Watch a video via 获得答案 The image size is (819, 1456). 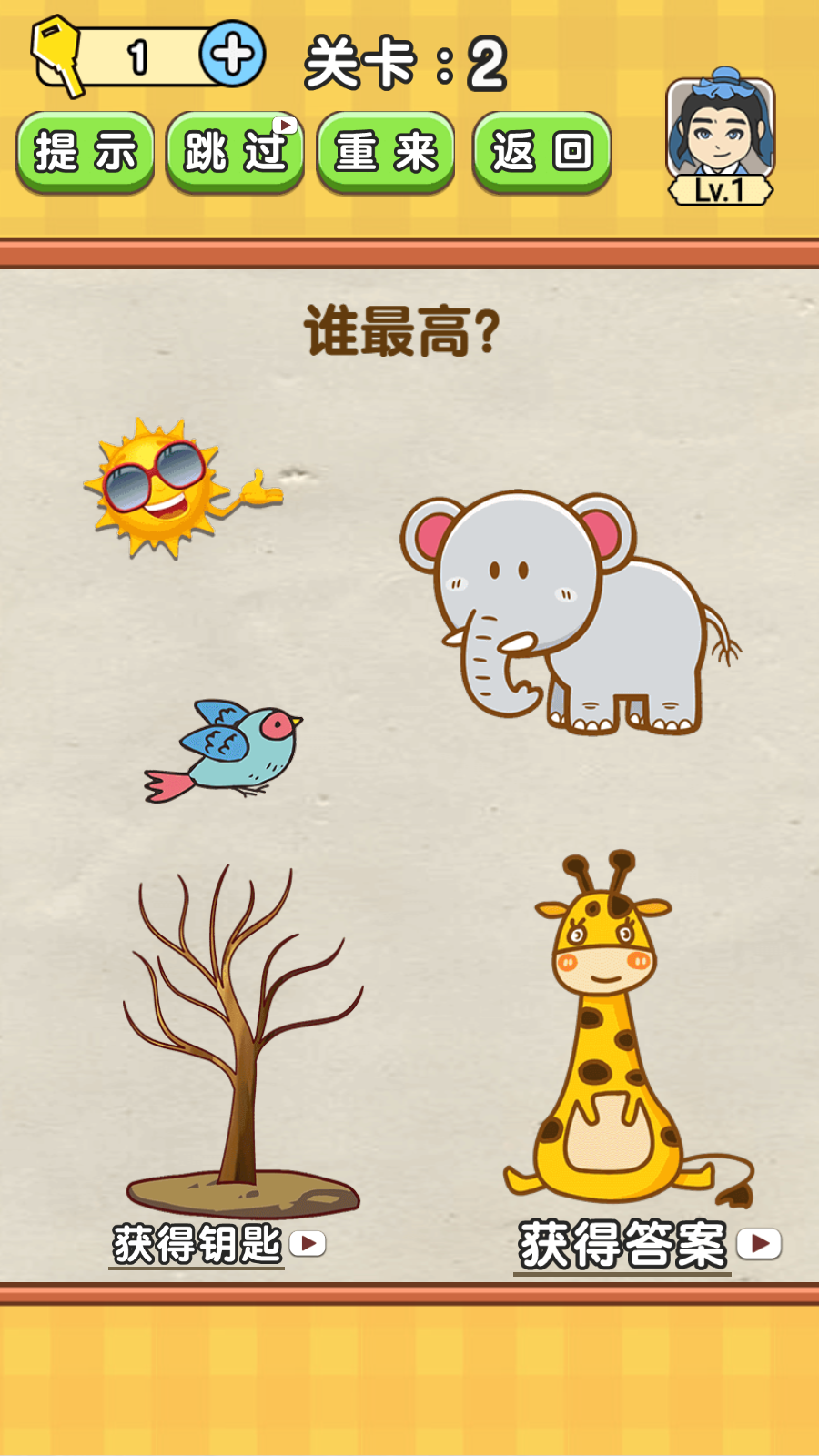click(648, 1244)
